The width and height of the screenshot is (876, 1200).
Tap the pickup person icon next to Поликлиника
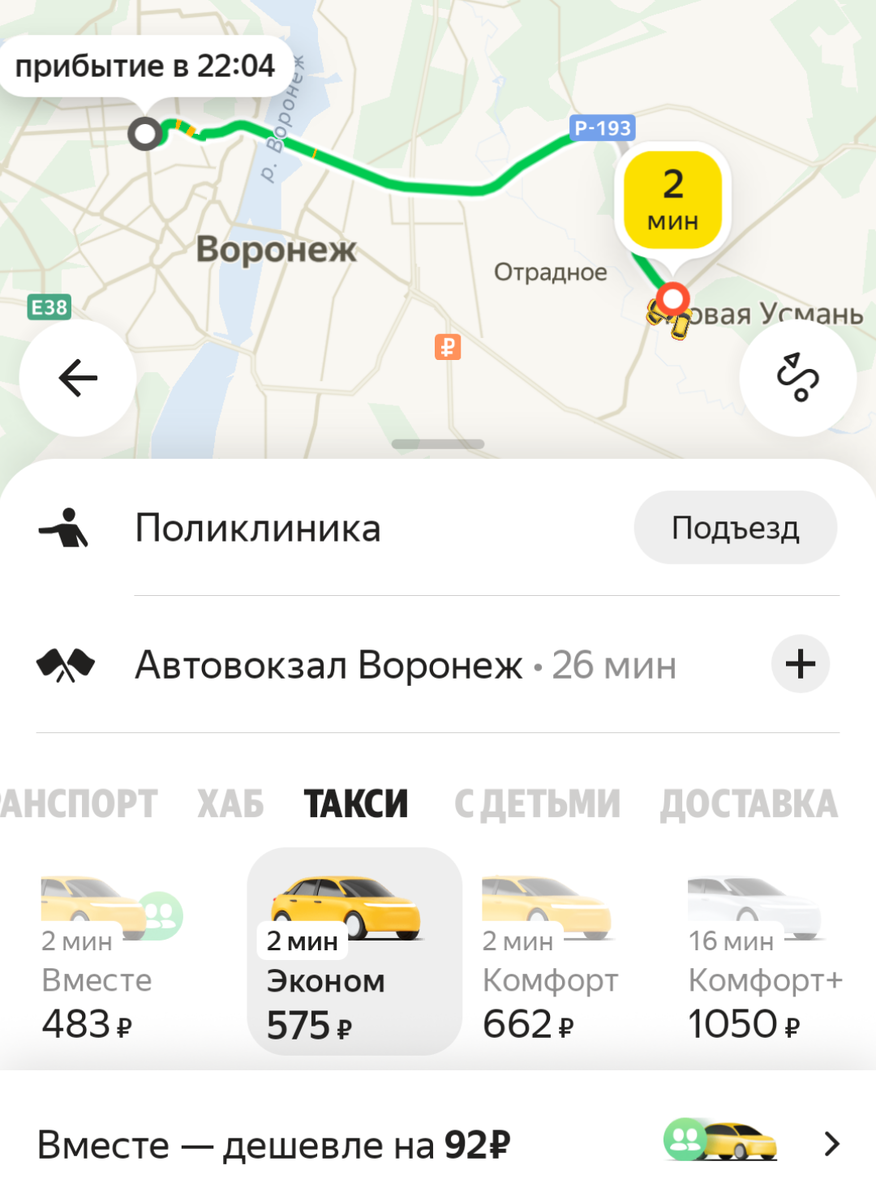tap(63, 526)
